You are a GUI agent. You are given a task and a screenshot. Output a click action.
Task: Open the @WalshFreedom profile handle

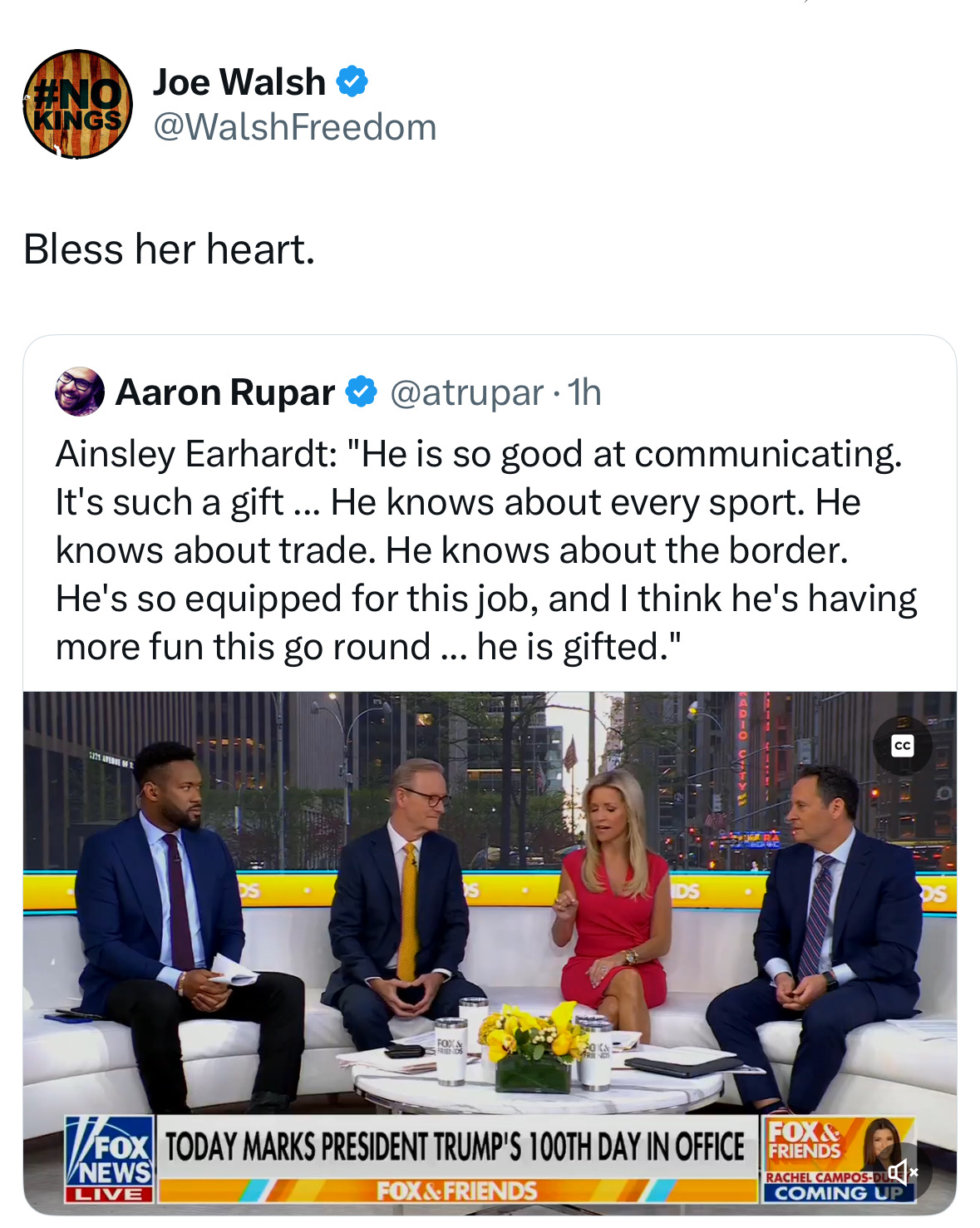[294, 127]
